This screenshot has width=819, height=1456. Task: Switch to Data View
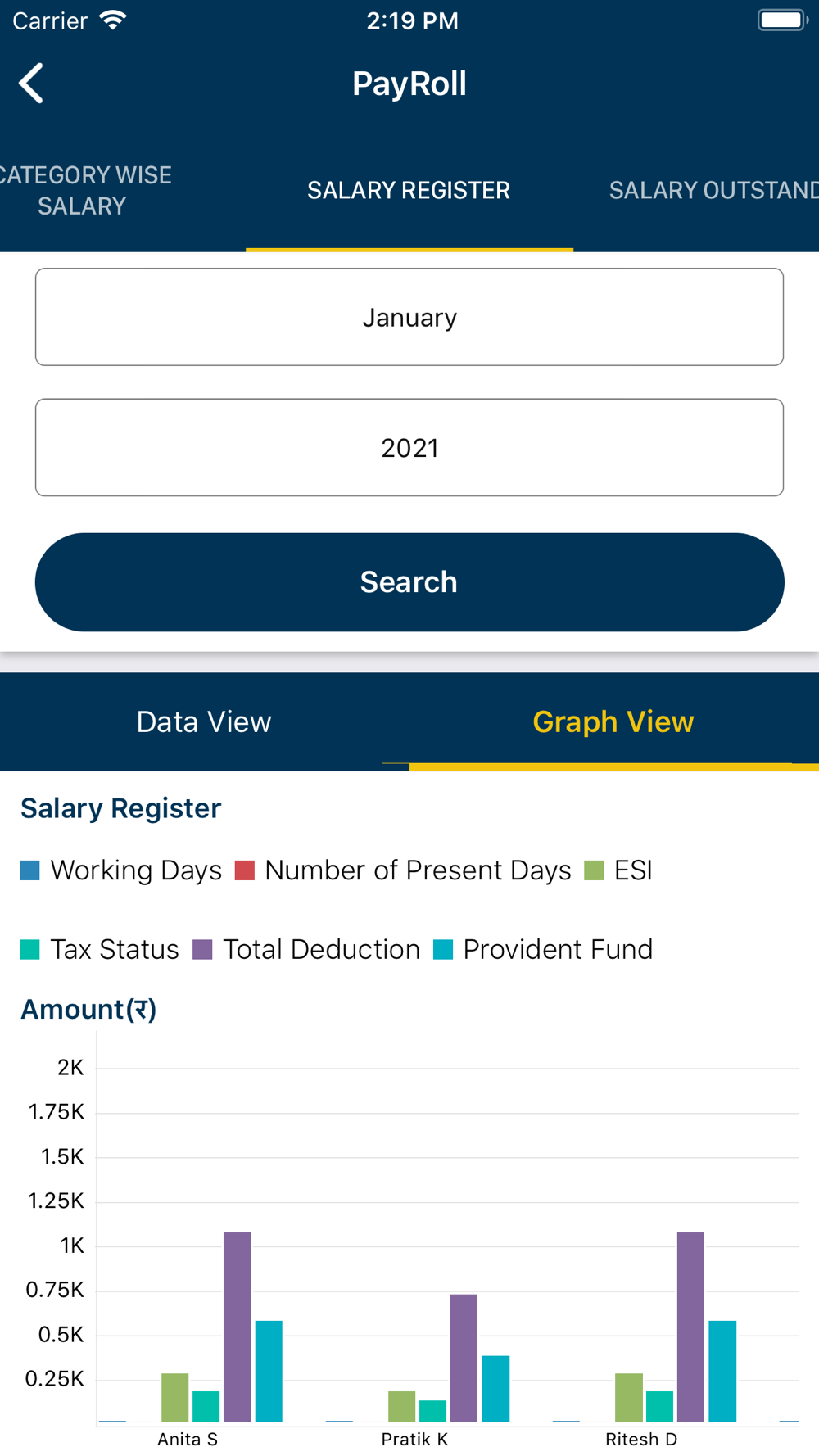204,722
